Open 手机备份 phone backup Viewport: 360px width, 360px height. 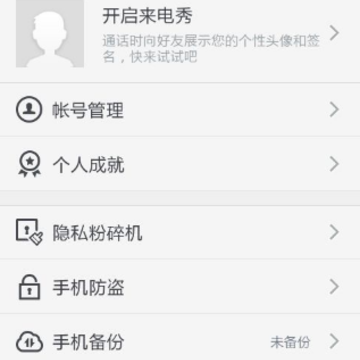tap(180, 337)
